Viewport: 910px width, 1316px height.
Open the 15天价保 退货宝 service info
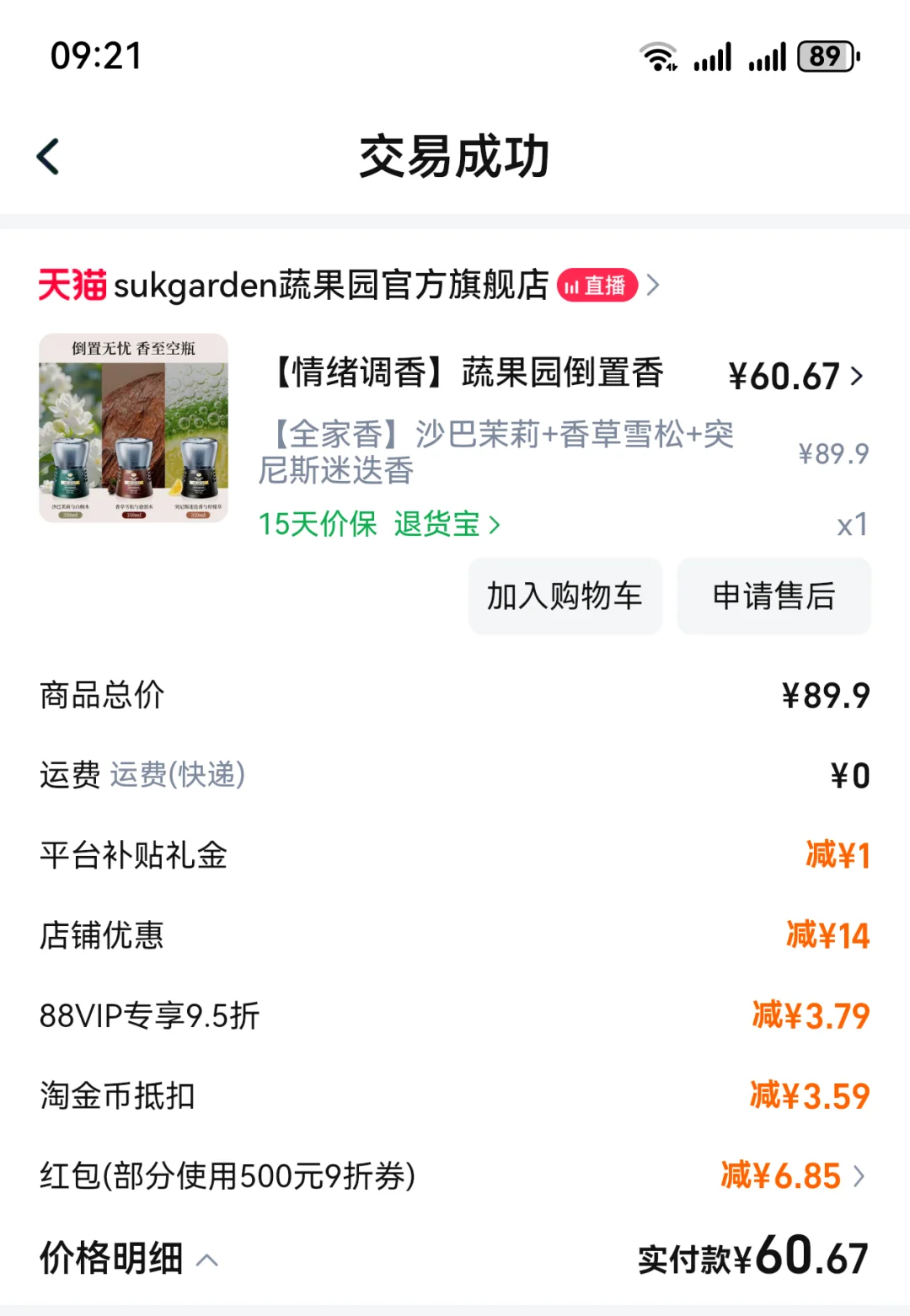tap(379, 524)
